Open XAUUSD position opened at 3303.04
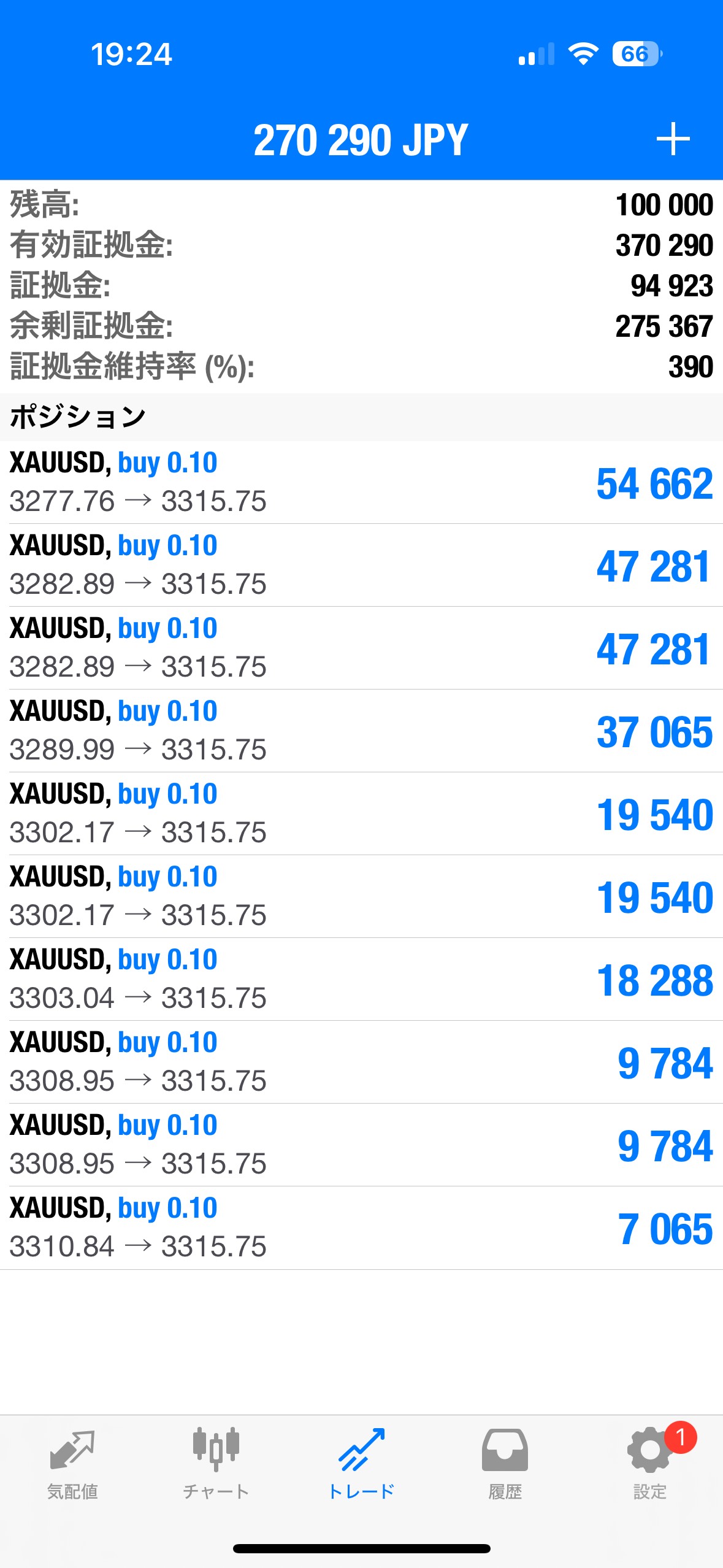The image size is (723, 1568). pyautogui.click(x=361, y=979)
